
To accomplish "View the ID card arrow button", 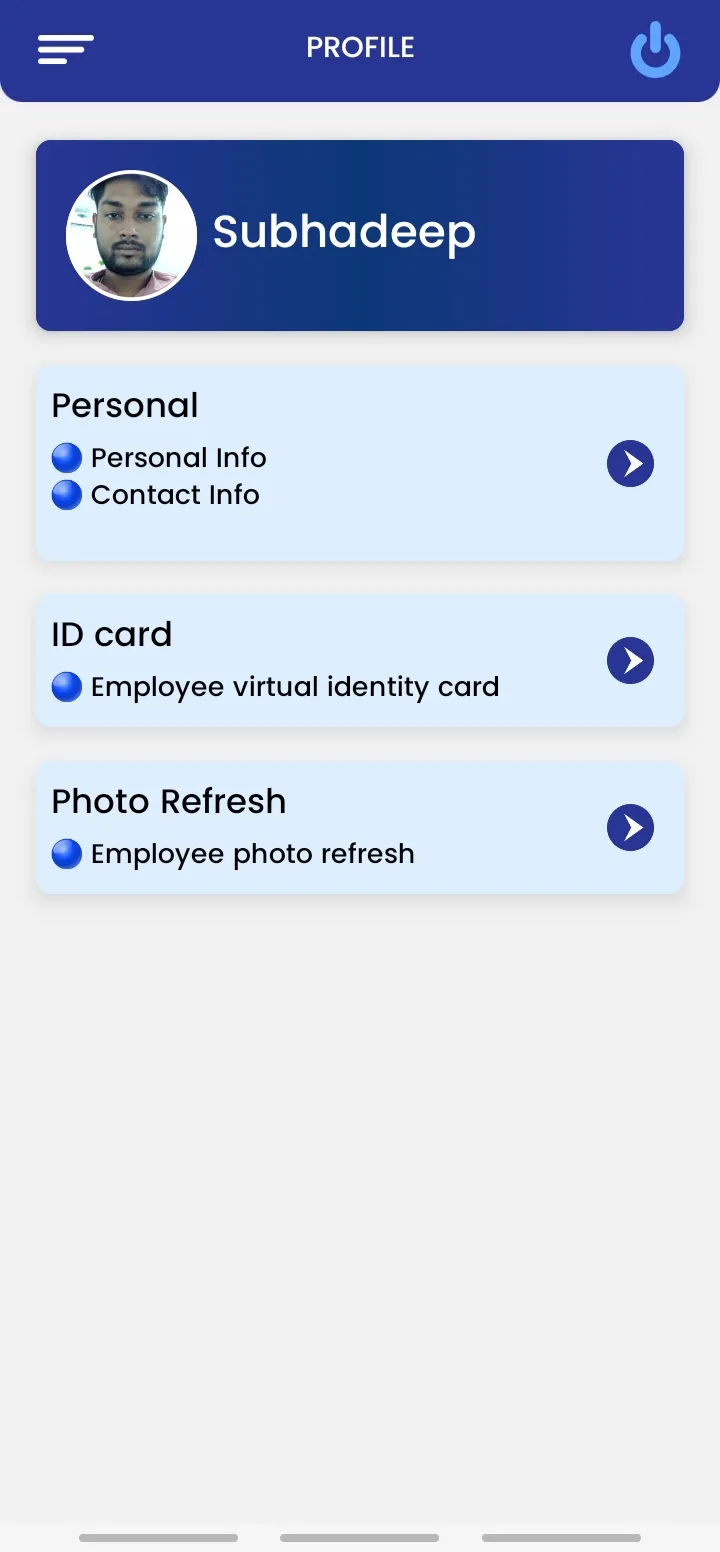I will pyautogui.click(x=630, y=661).
